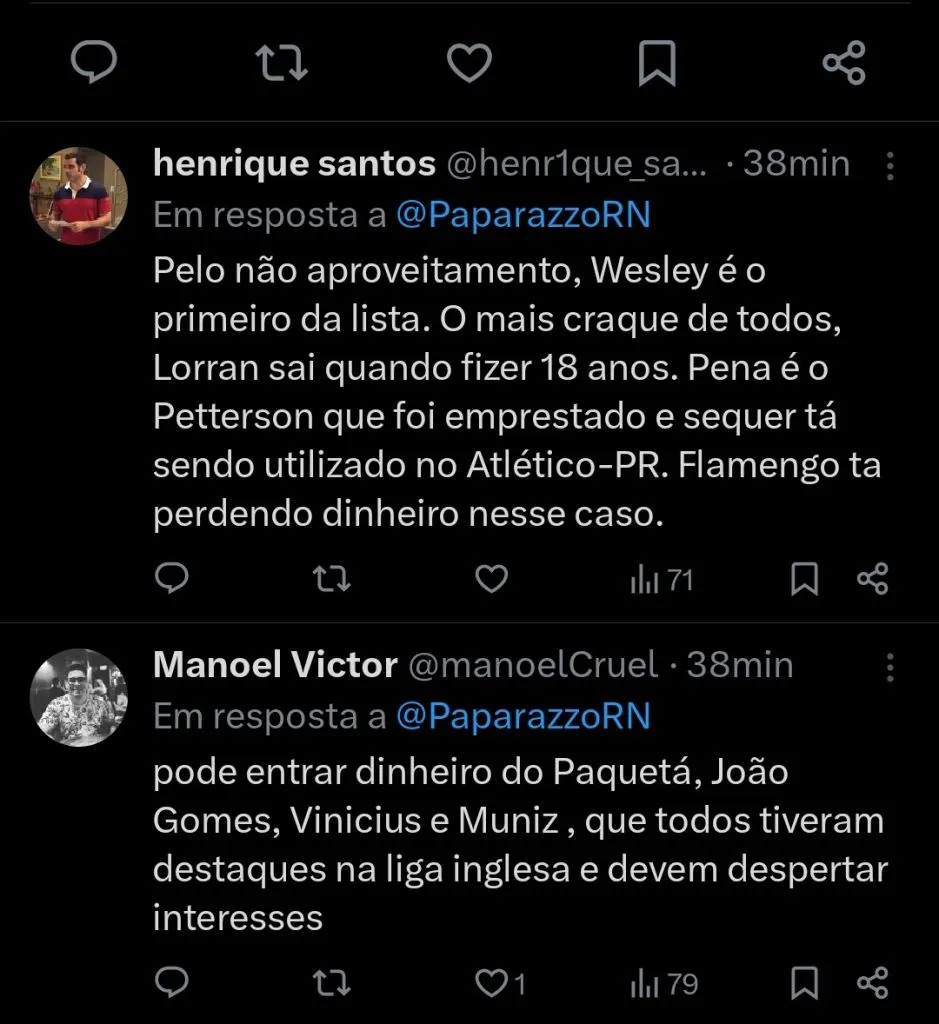Like Manoel Victor's reply
Image resolution: width=939 pixels, height=1024 pixels.
coord(491,983)
